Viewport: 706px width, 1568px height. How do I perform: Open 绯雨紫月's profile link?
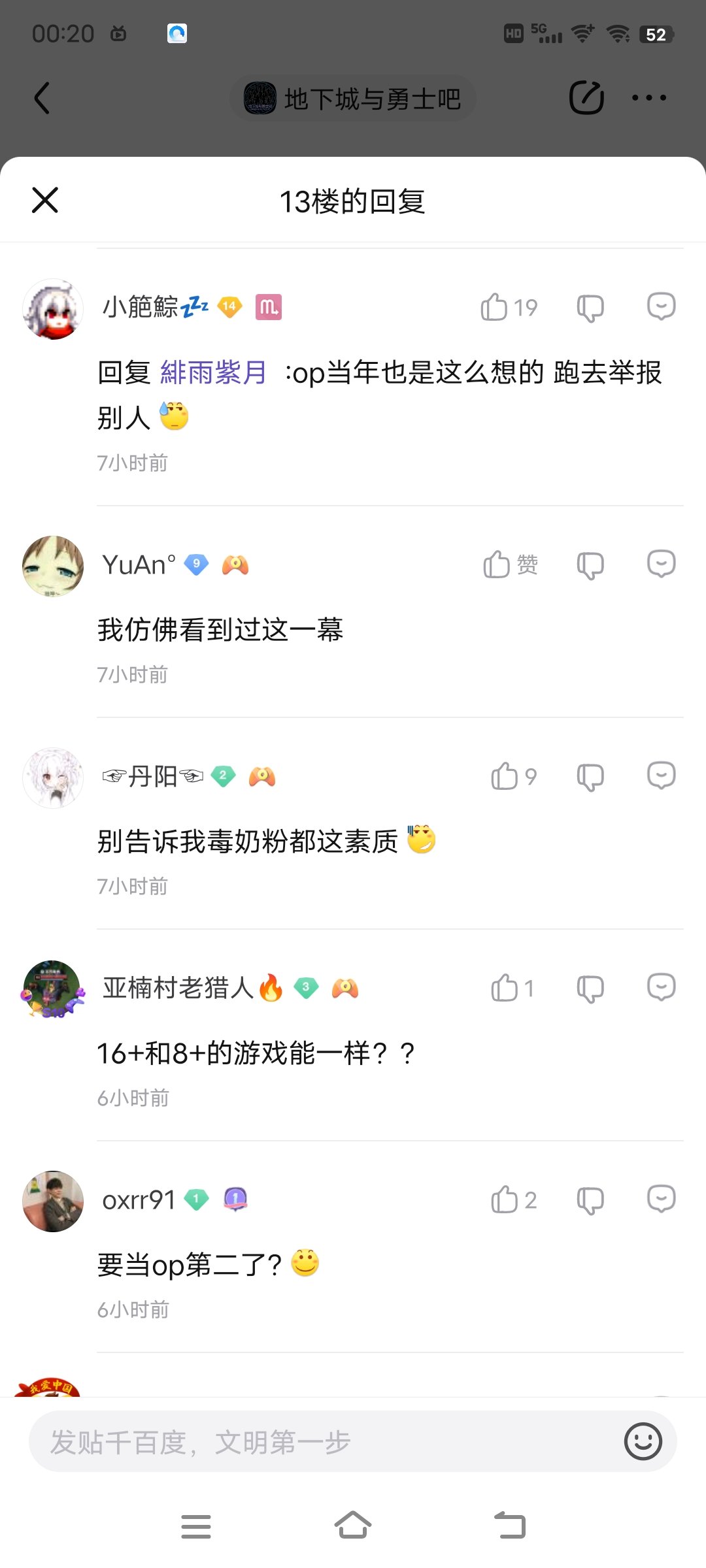click(x=213, y=373)
